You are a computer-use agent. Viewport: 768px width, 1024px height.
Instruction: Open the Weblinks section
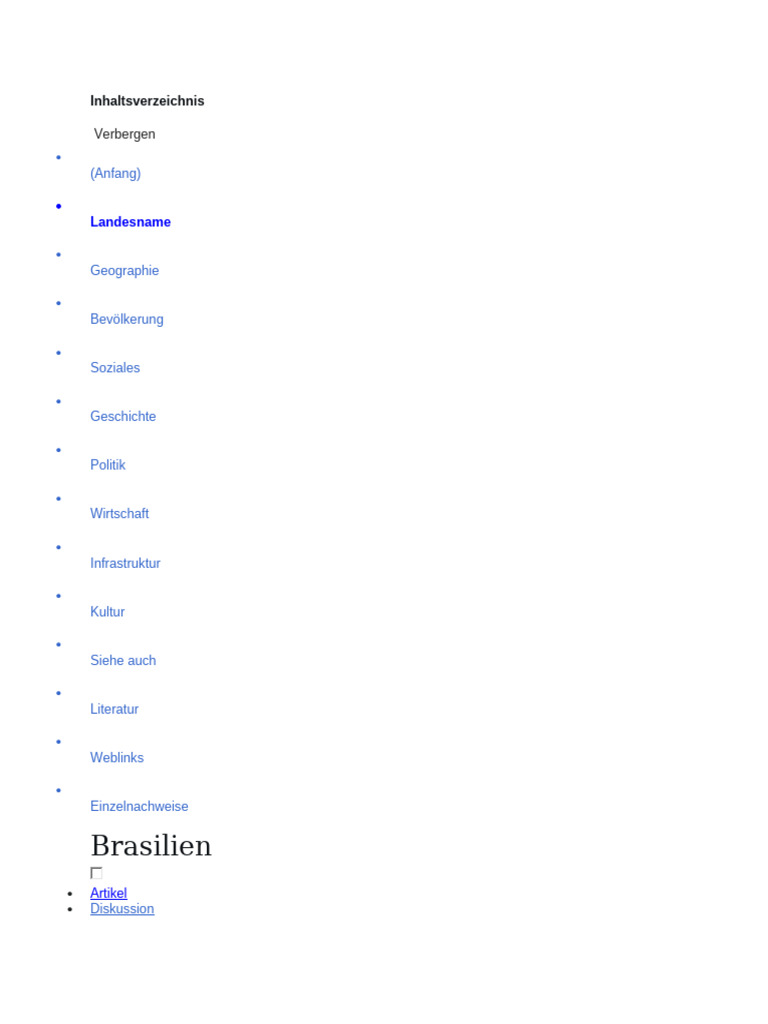pyautogui.click(x=117, y=758)
